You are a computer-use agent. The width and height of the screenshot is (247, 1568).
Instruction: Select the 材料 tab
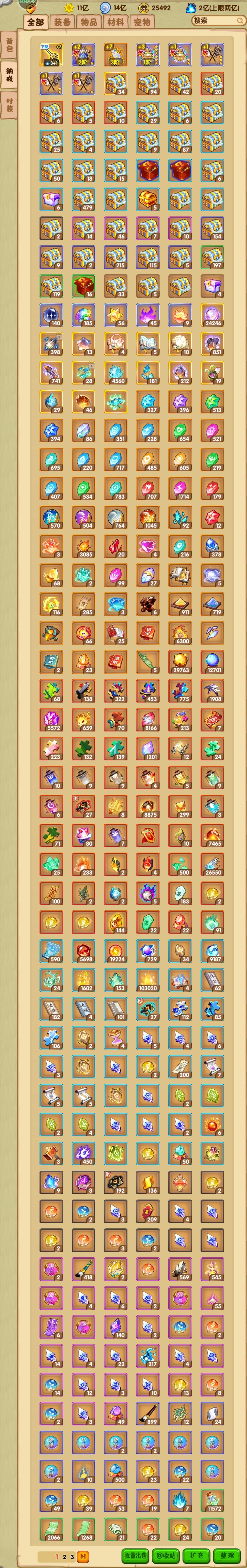coord(116,22)
